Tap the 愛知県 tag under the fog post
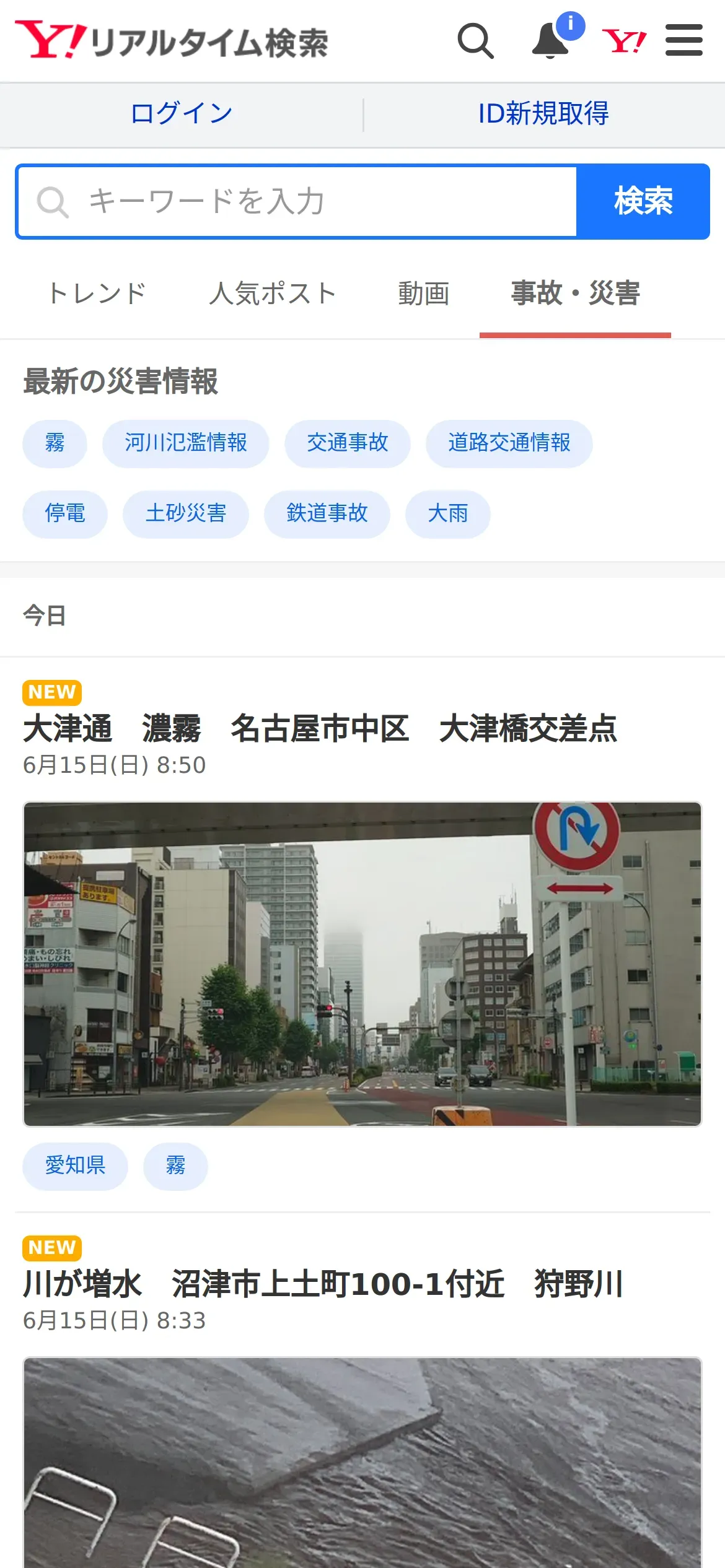The height and width of the screenshot is (1568, 725). click(x=75, y=1166)
